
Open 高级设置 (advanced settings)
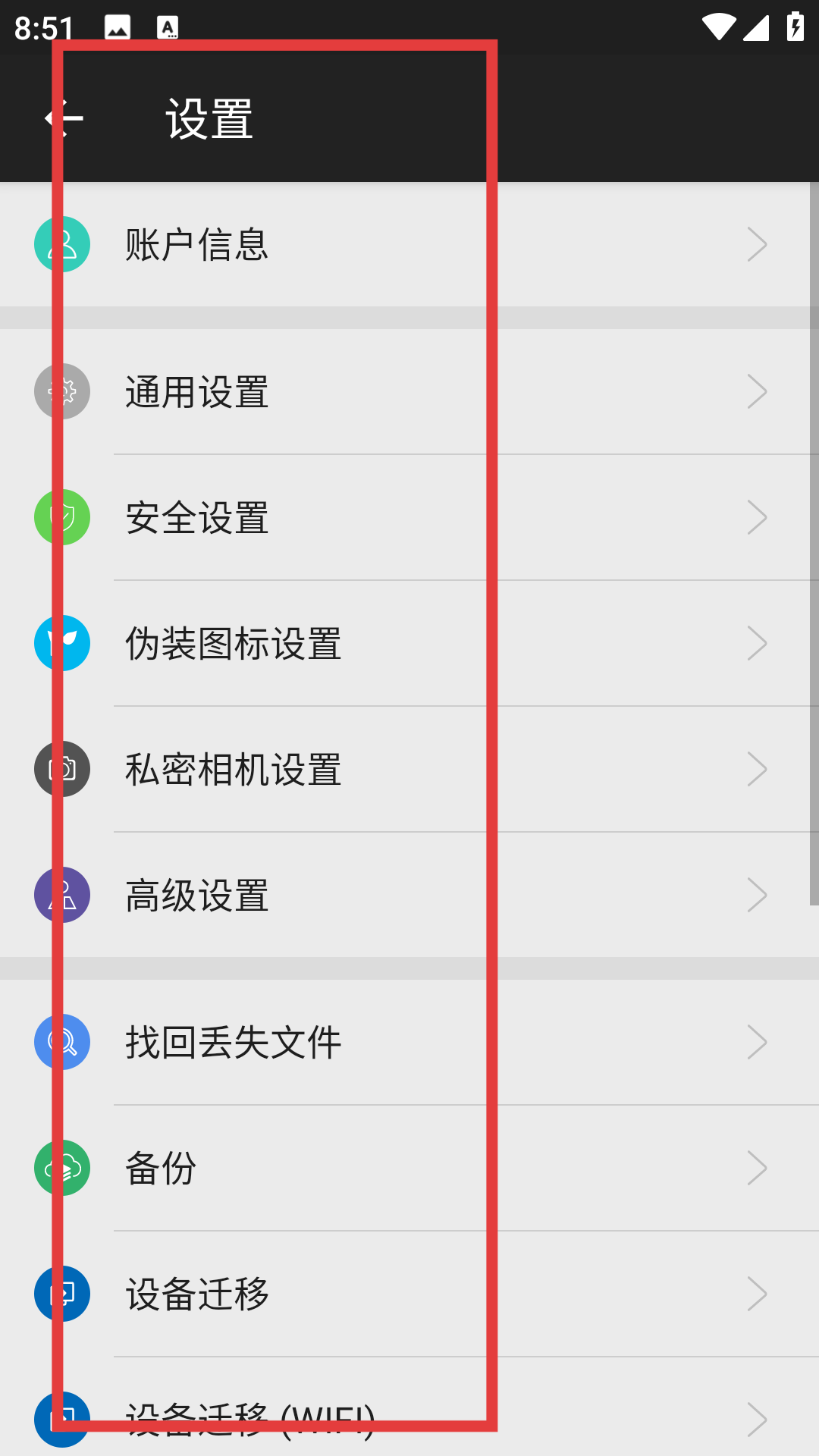click(x=409, y=895)
